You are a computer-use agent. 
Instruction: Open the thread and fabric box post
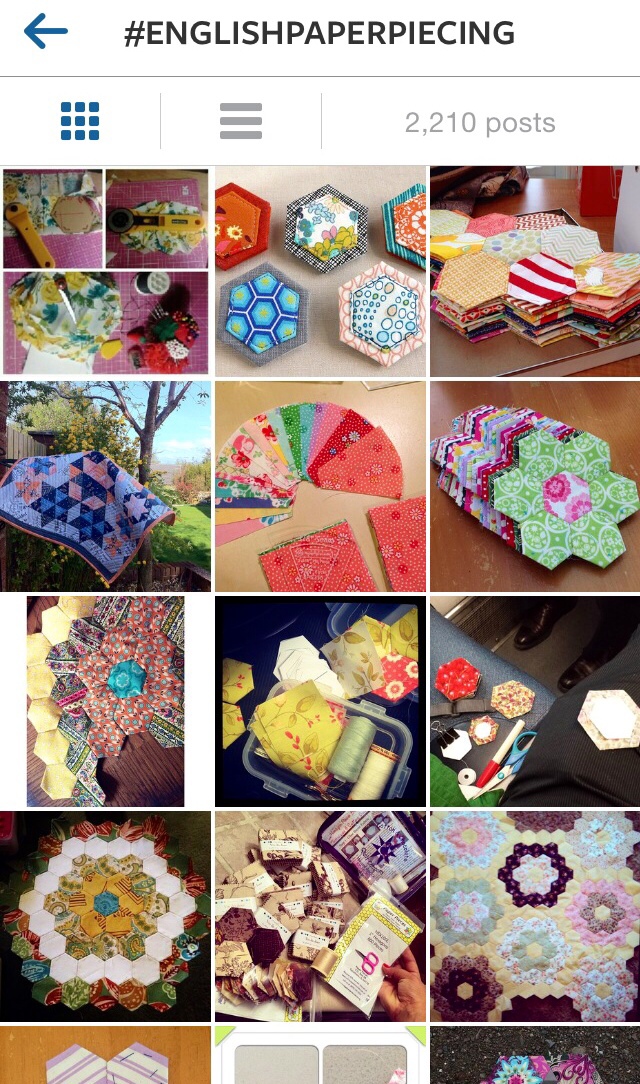[320, 701]
